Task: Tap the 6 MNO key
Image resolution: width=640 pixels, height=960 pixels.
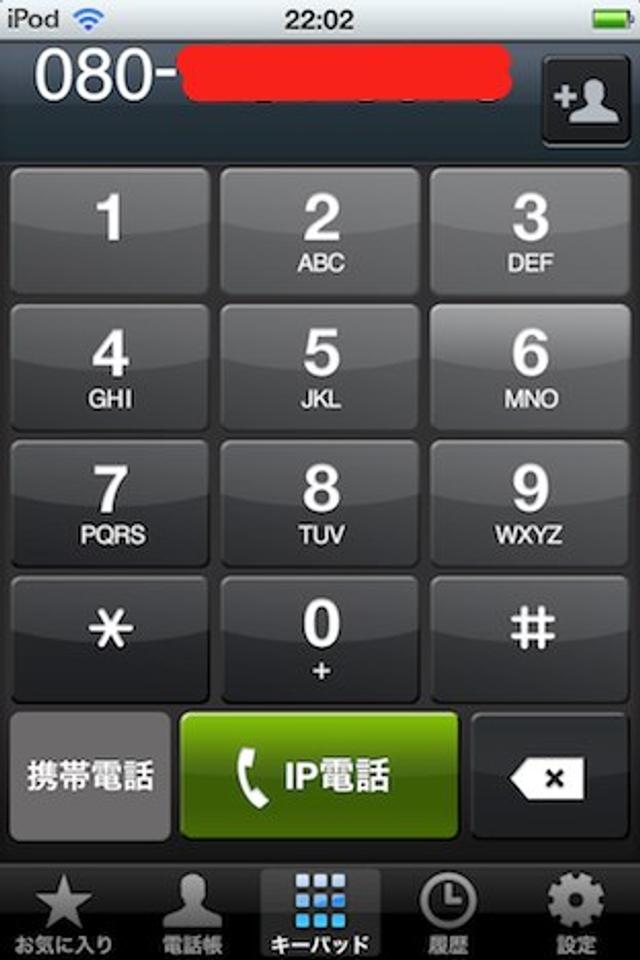Action: pos(530,367)
